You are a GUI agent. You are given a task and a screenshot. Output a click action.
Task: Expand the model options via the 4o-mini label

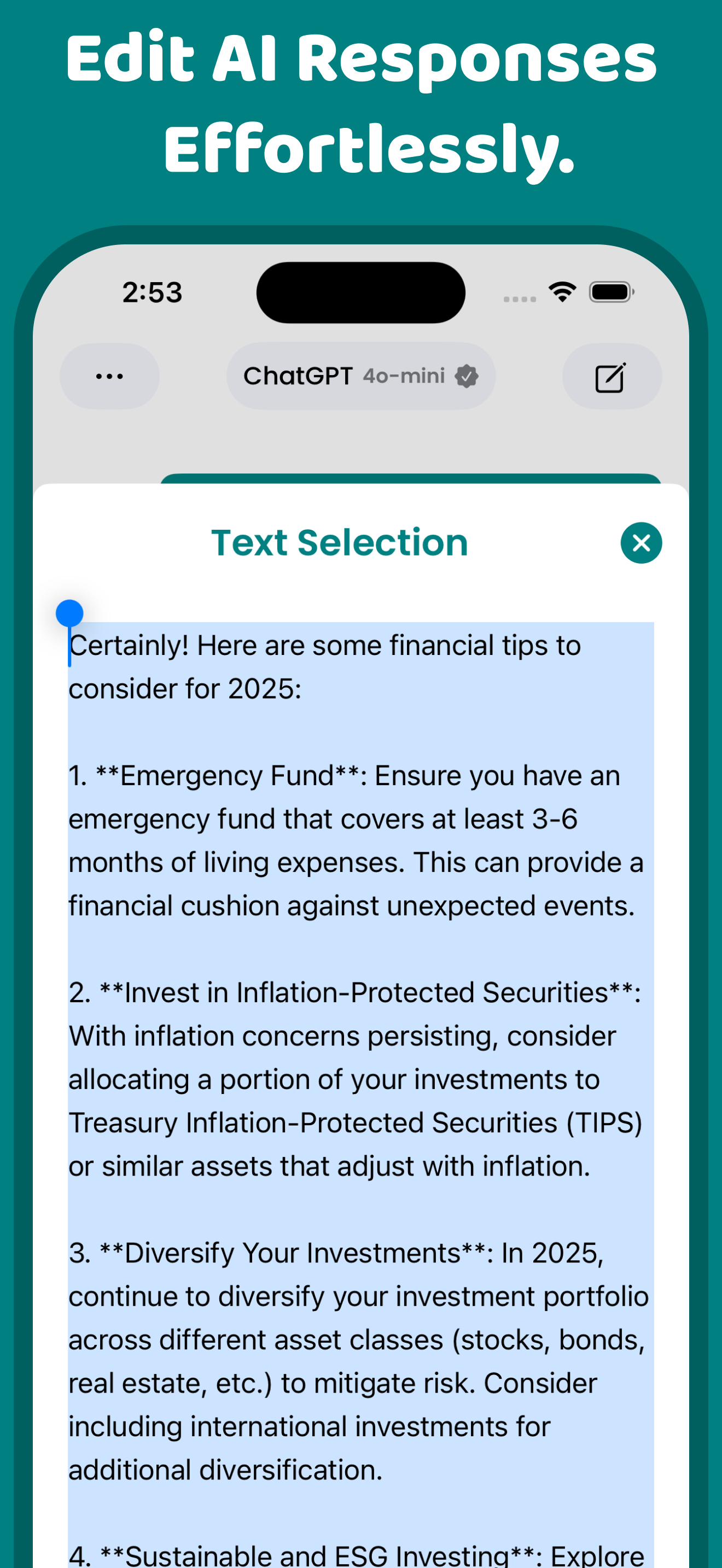pyautogui.click(x=404, y=376)
